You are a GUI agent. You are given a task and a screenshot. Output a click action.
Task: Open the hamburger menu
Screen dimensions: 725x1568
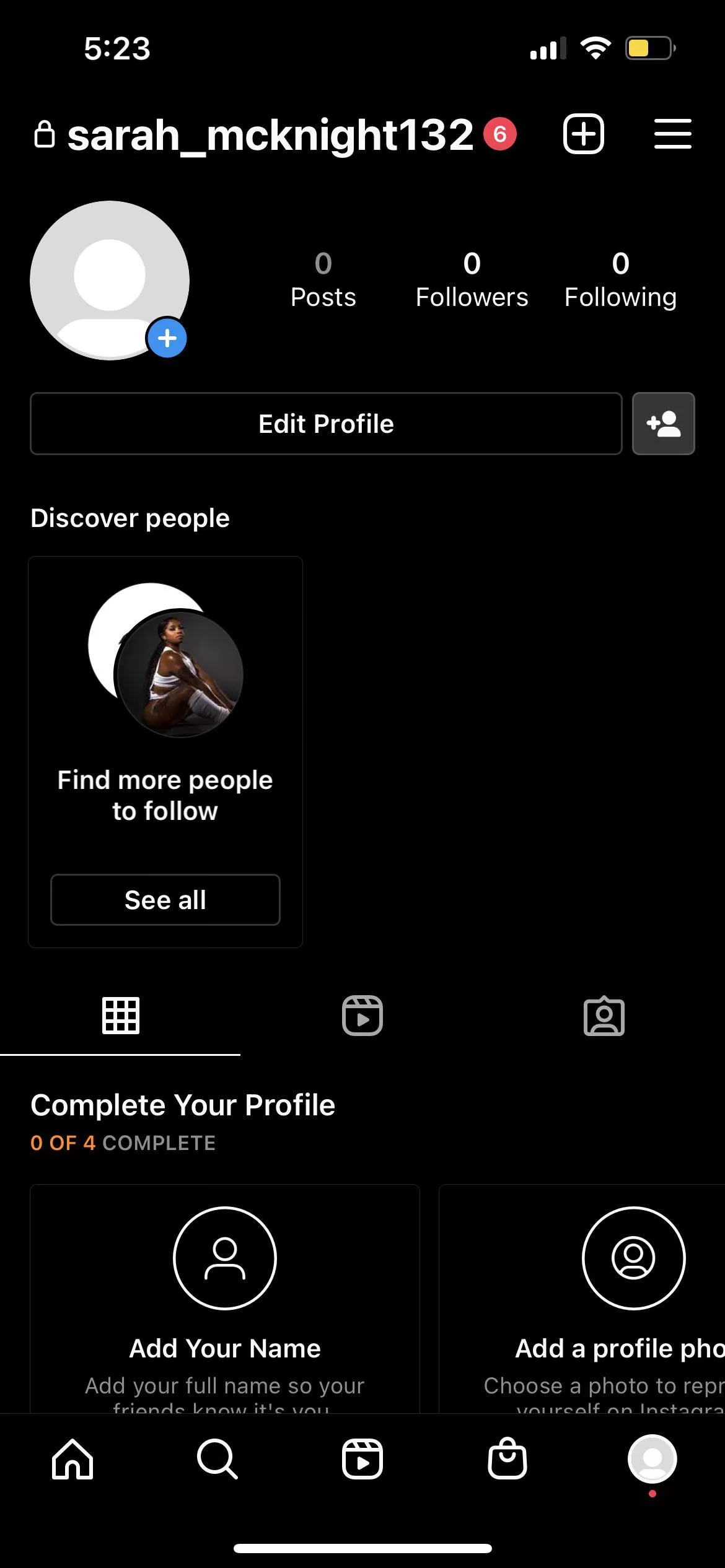pos(673,133)
